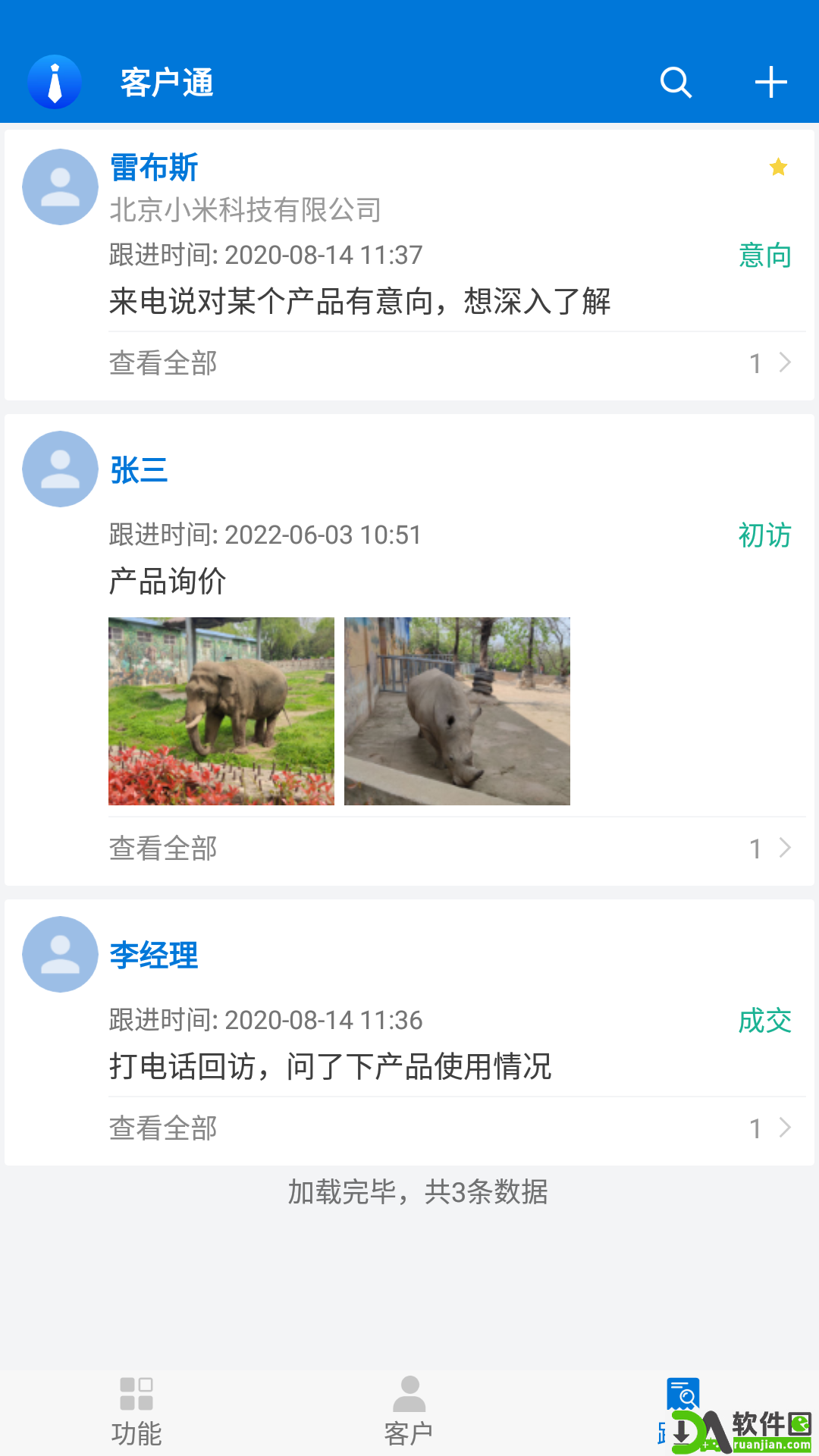Click 查看全部 below 张三's record

[163, 848]
